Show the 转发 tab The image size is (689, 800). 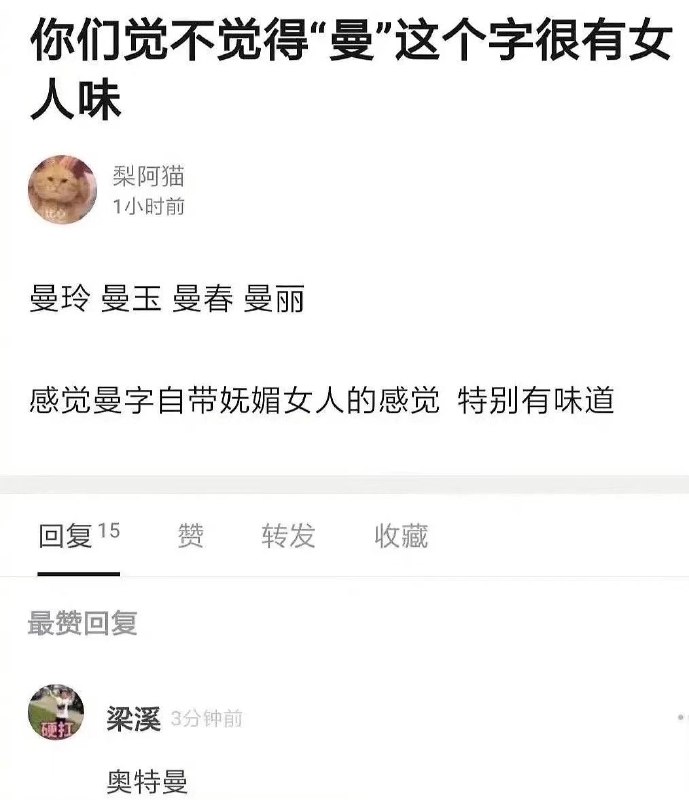pyautogui.click(x=288, y=536)
